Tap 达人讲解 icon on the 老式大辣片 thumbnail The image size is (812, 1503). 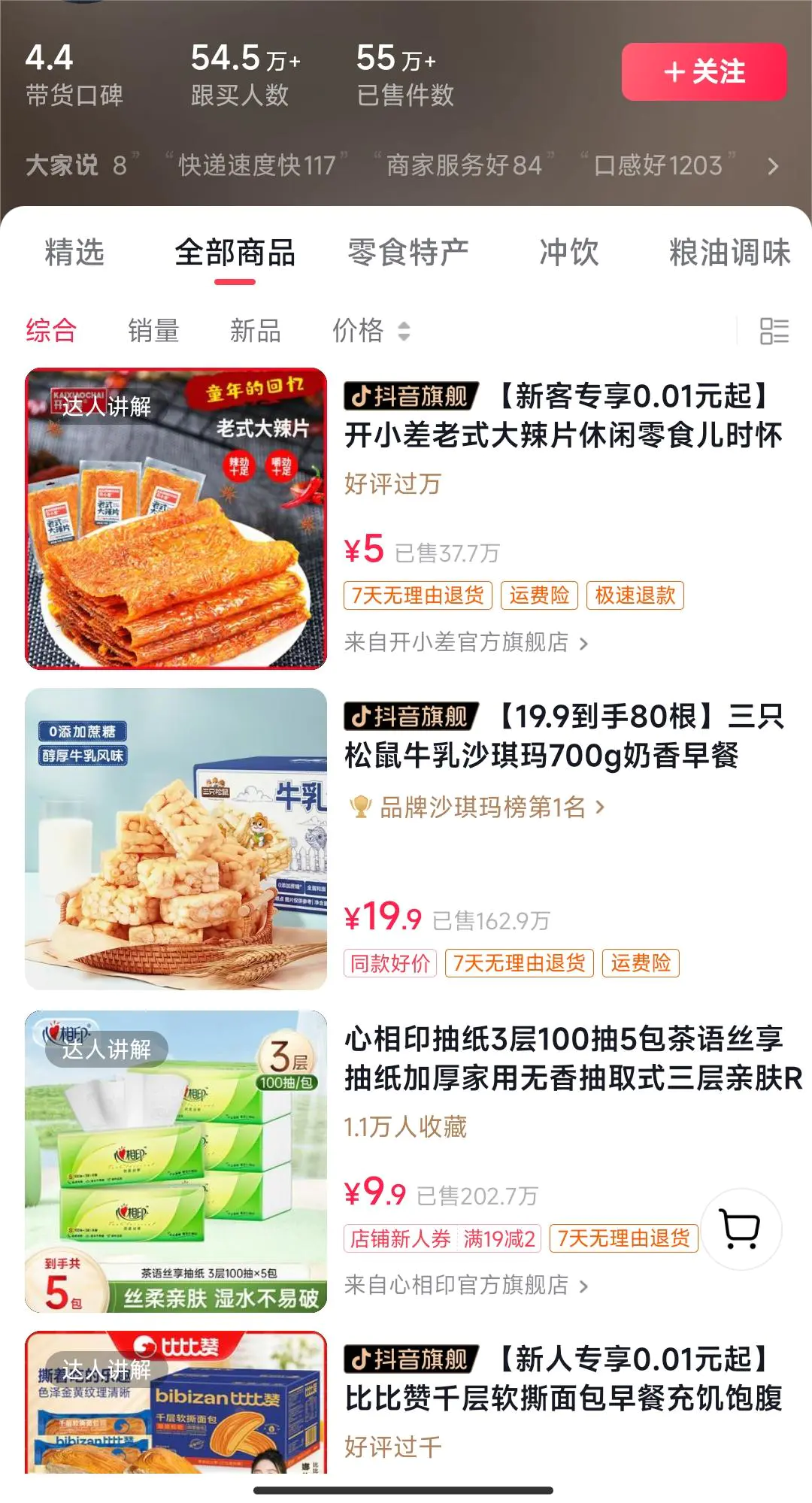110,407
